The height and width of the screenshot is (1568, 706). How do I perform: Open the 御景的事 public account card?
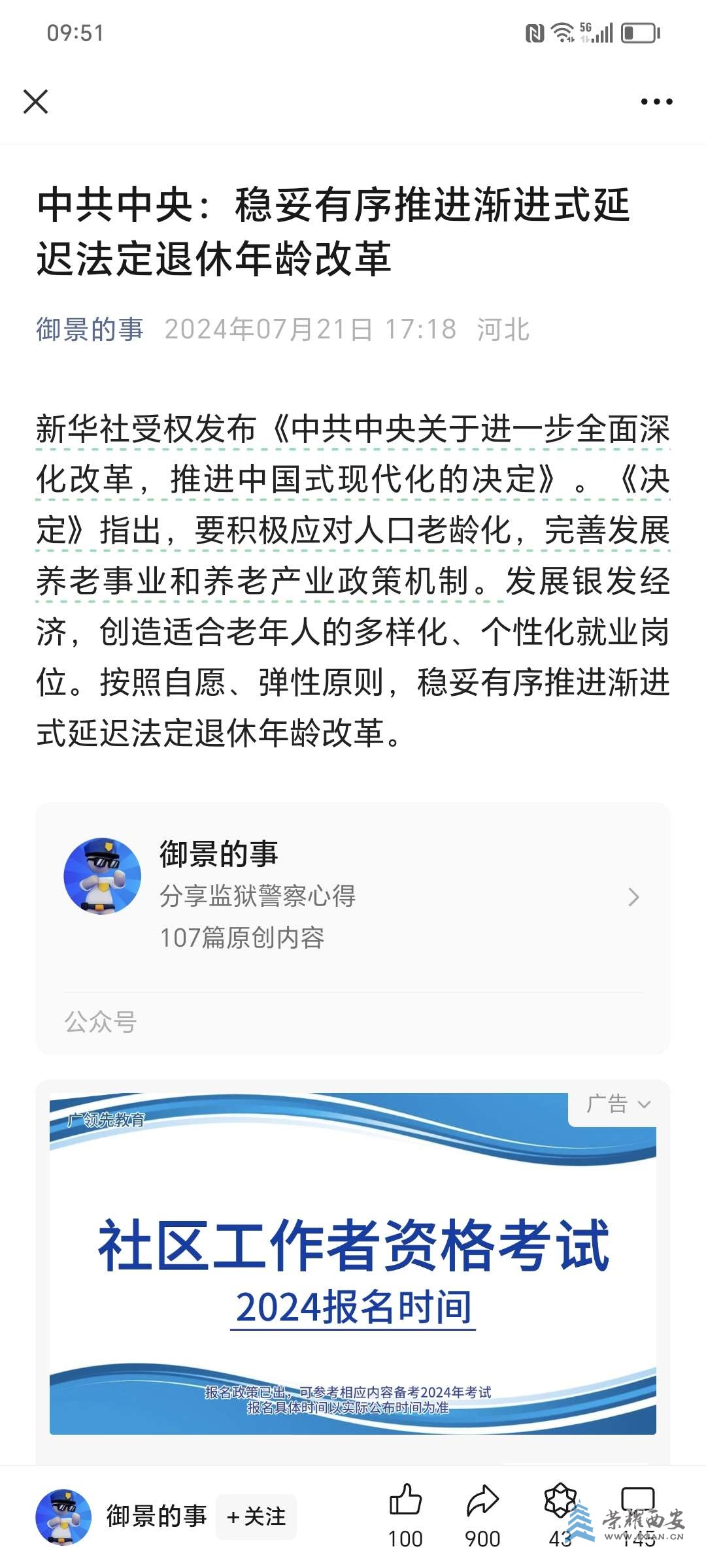(353, 896)
